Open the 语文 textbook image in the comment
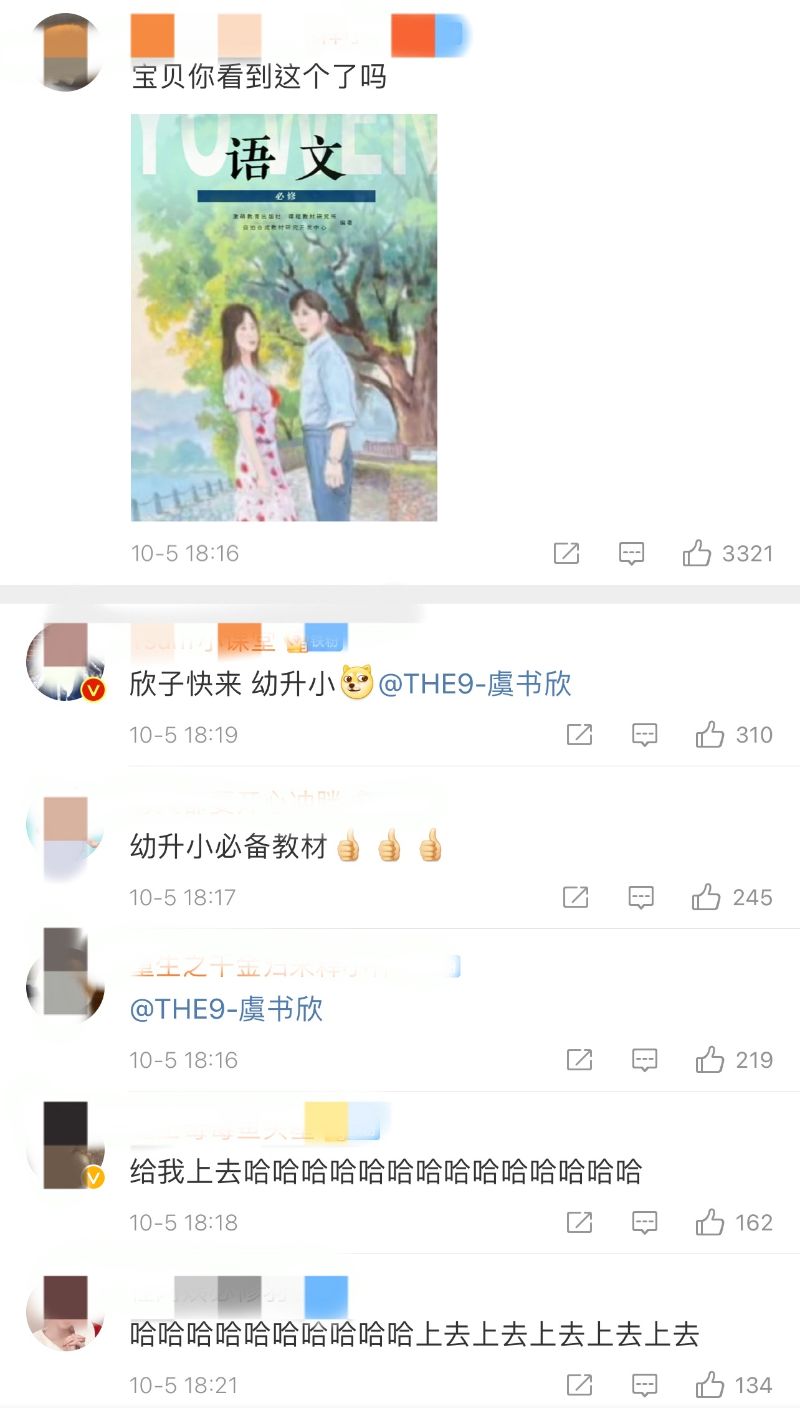The width and height of the screenshot is (800, 1408). 284,317
